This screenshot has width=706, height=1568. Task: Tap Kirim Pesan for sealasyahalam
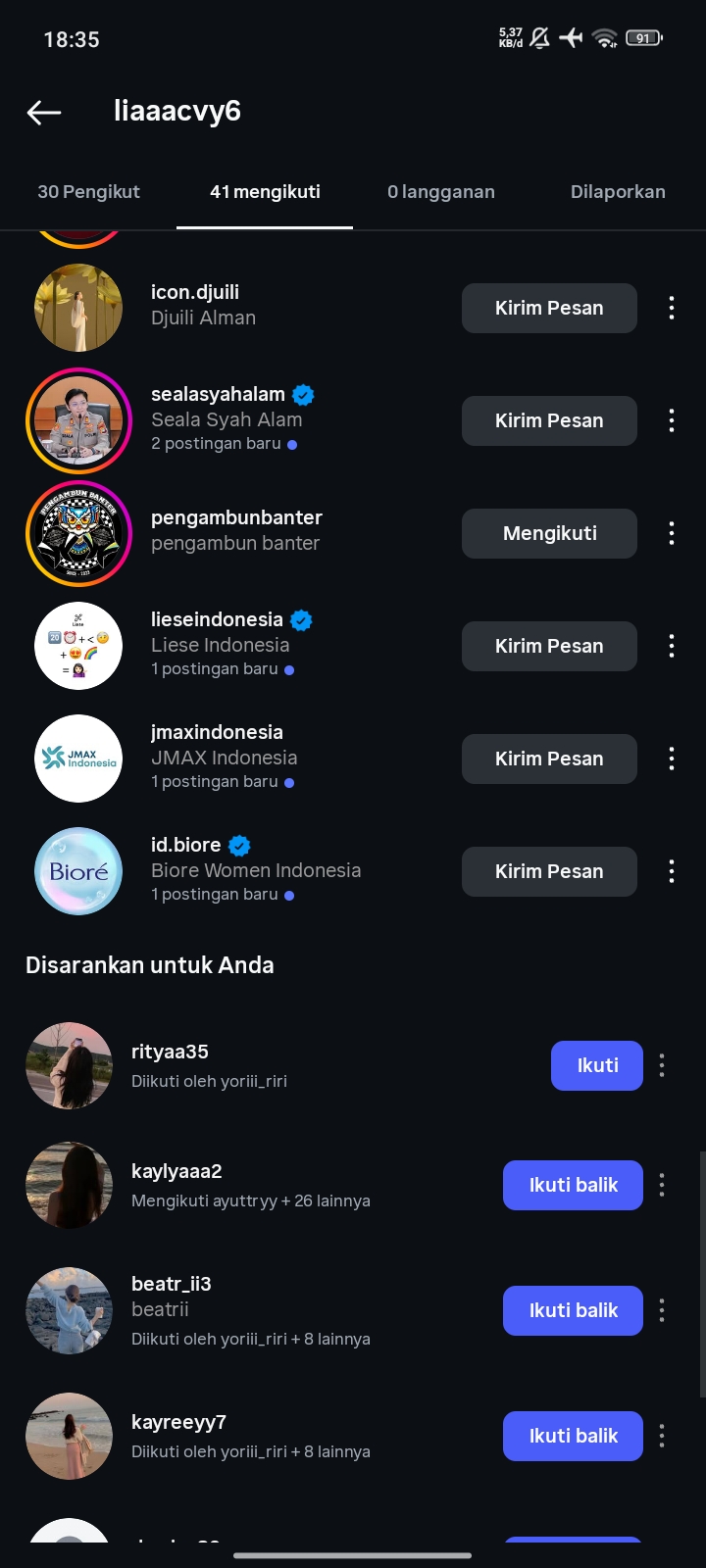[x=549, y=420]
